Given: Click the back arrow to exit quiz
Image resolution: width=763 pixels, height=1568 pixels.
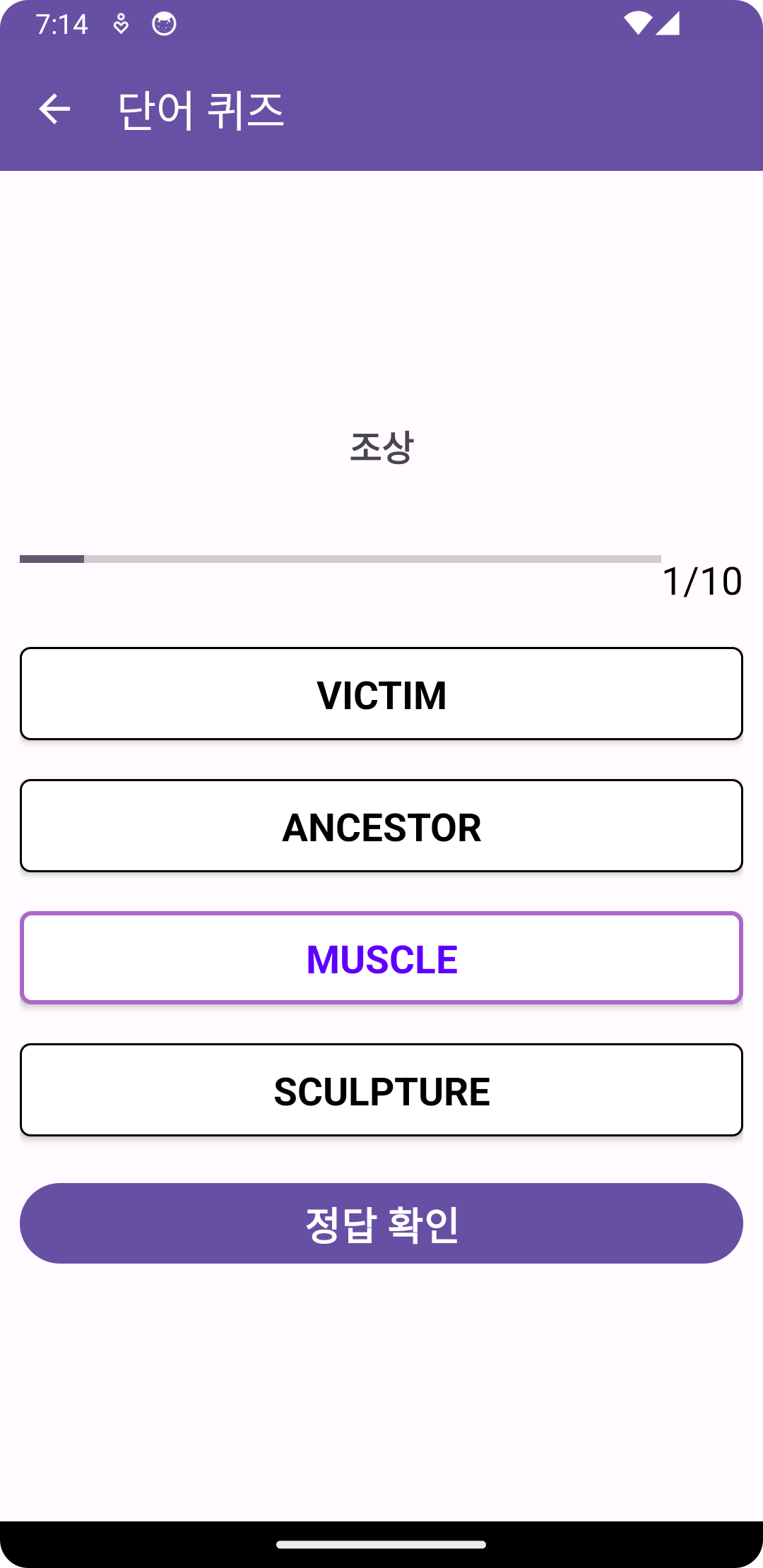Looking at the screenshot, I should click(54, 107).
